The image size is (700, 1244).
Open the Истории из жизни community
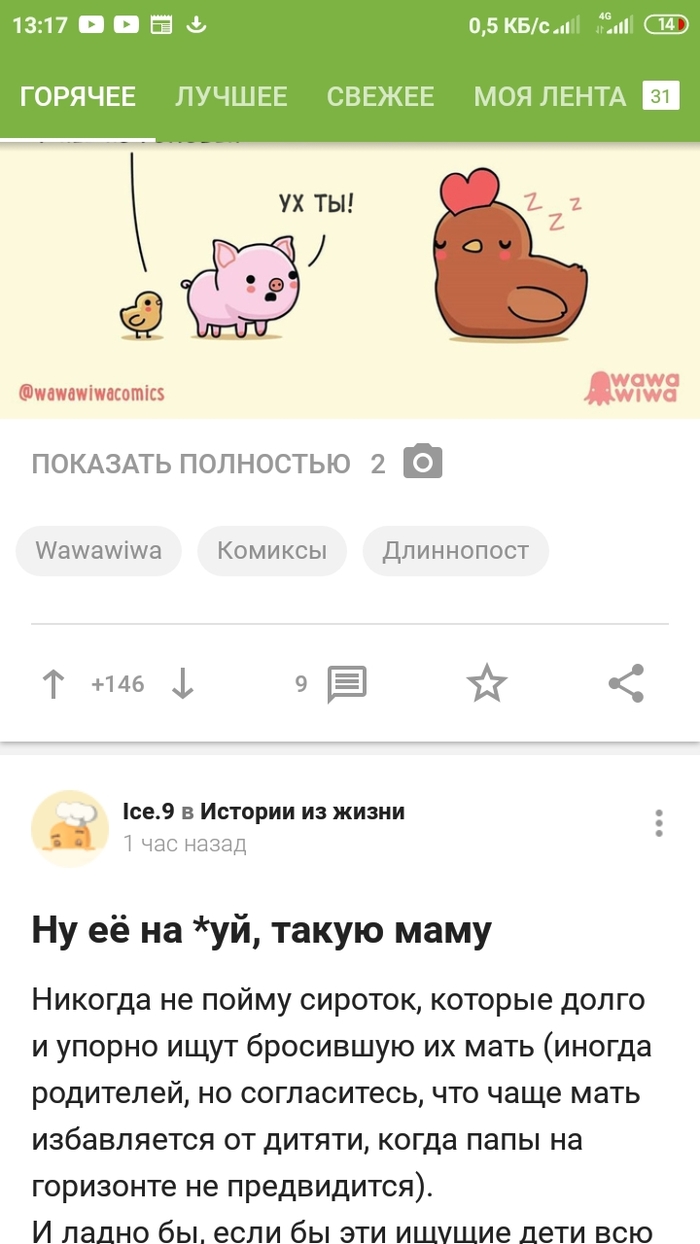[302, 811]
